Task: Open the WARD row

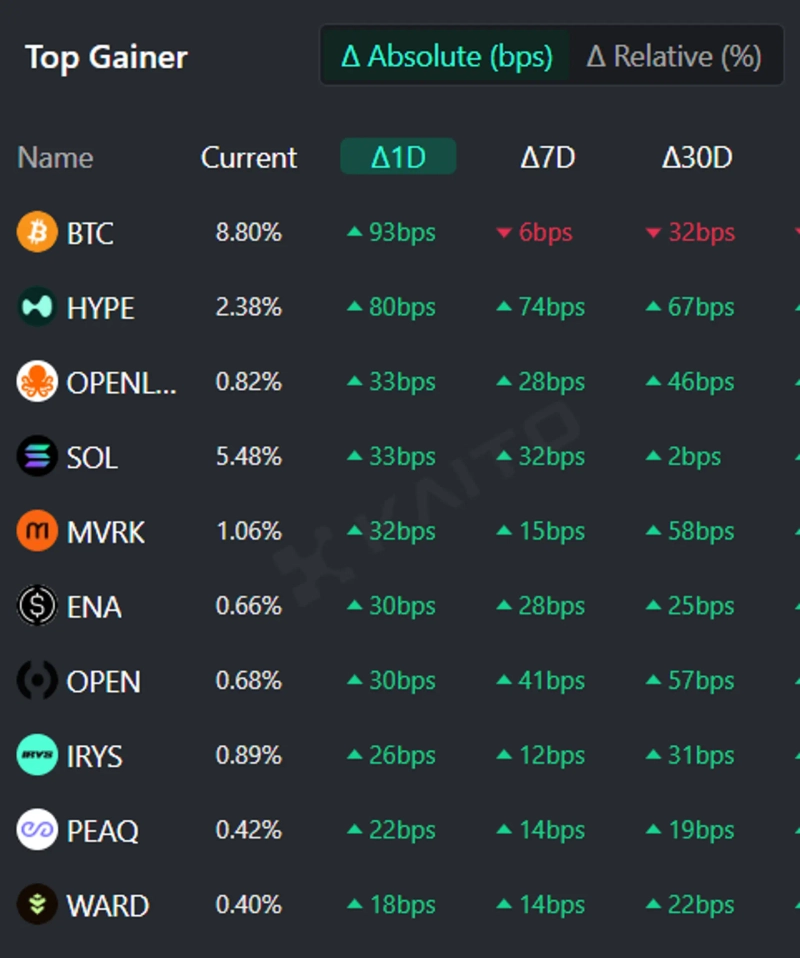Action: 107,906
